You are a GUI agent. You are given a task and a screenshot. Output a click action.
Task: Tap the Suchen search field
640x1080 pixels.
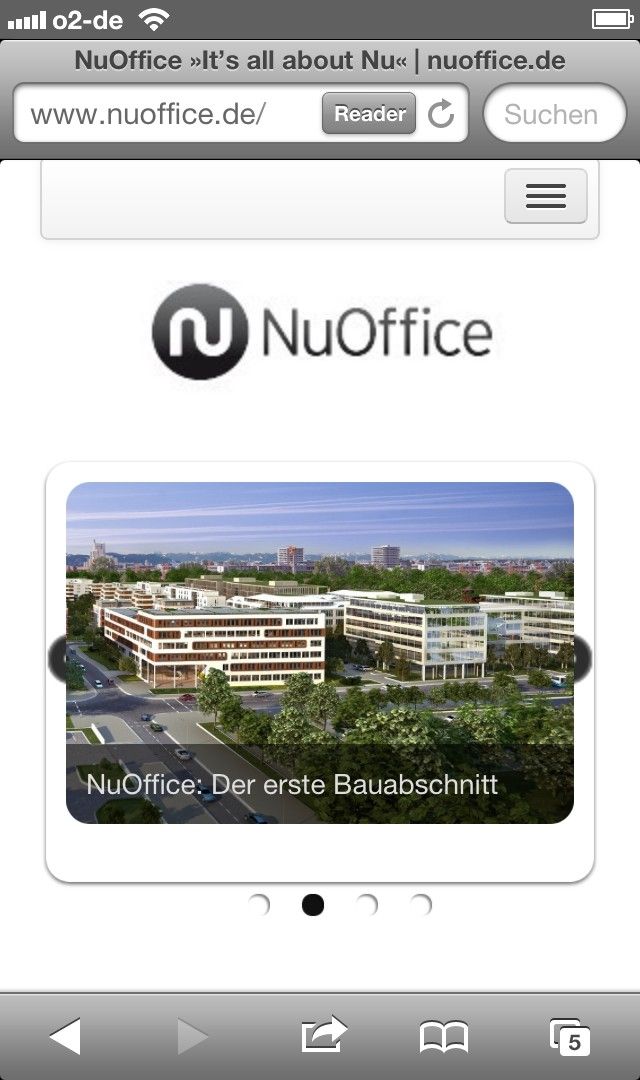pyautogui.click(x=555, y=114)
